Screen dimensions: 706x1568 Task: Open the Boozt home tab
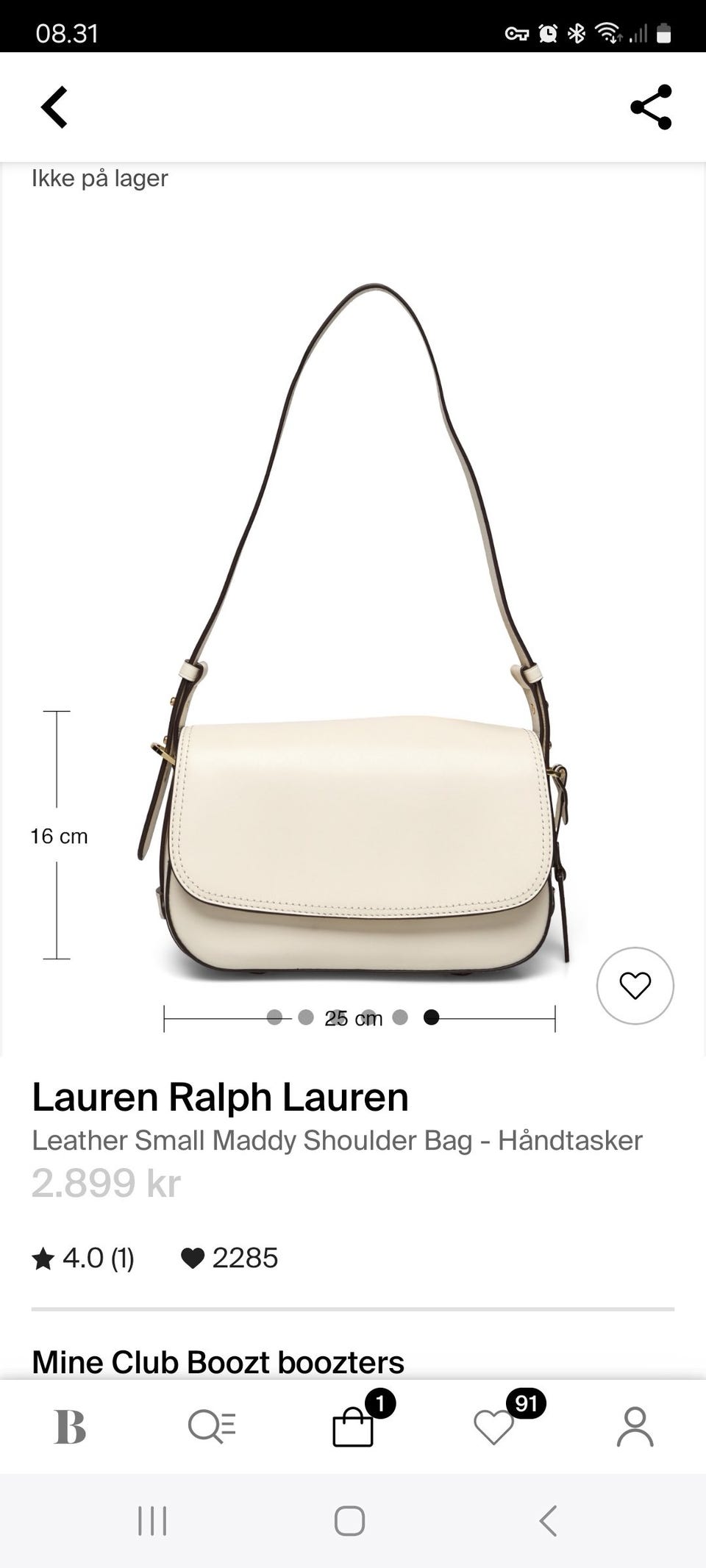[71, 1428]
